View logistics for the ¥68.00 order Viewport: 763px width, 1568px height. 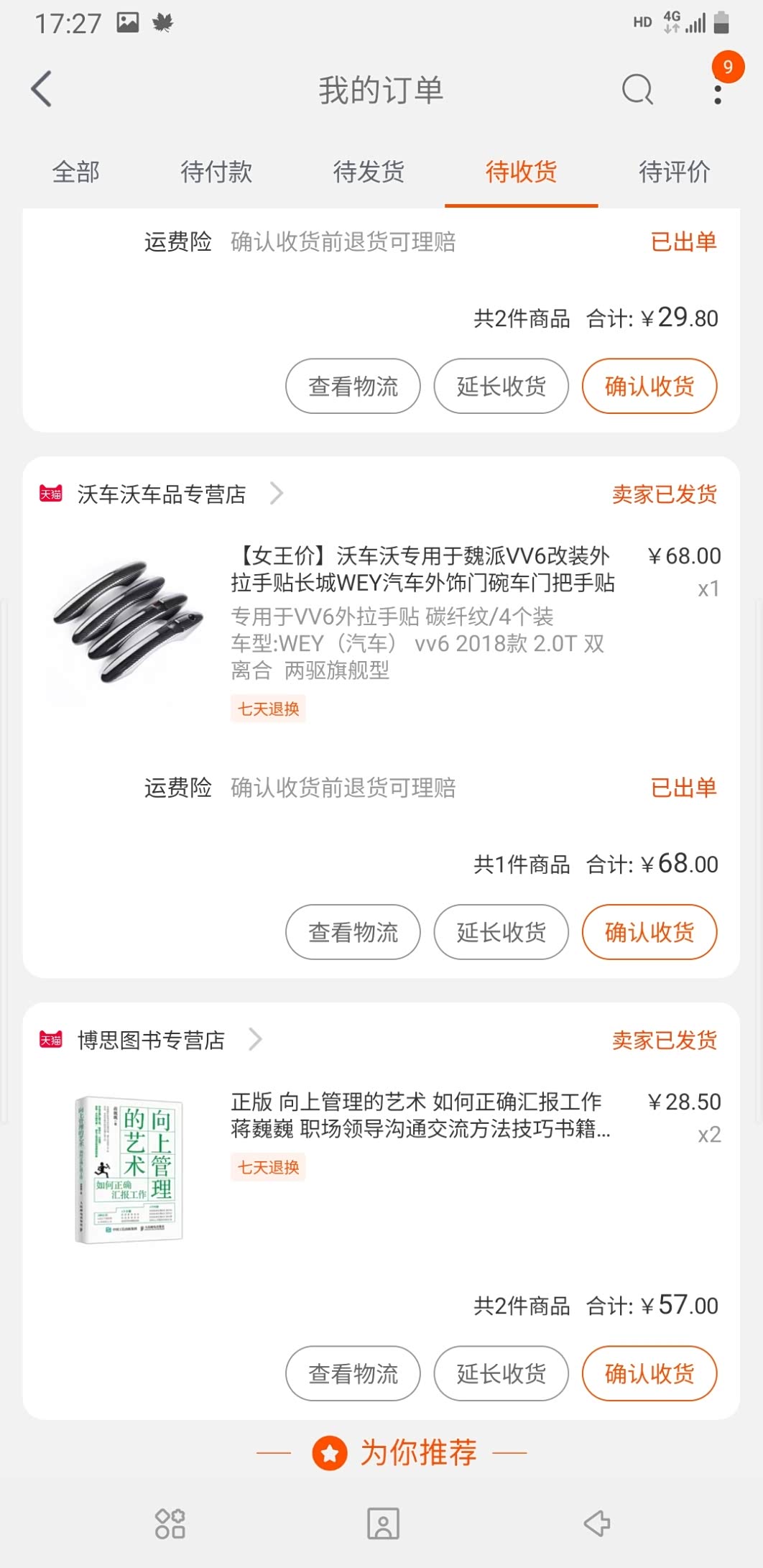pyautogui.click(x=353, y=932)
